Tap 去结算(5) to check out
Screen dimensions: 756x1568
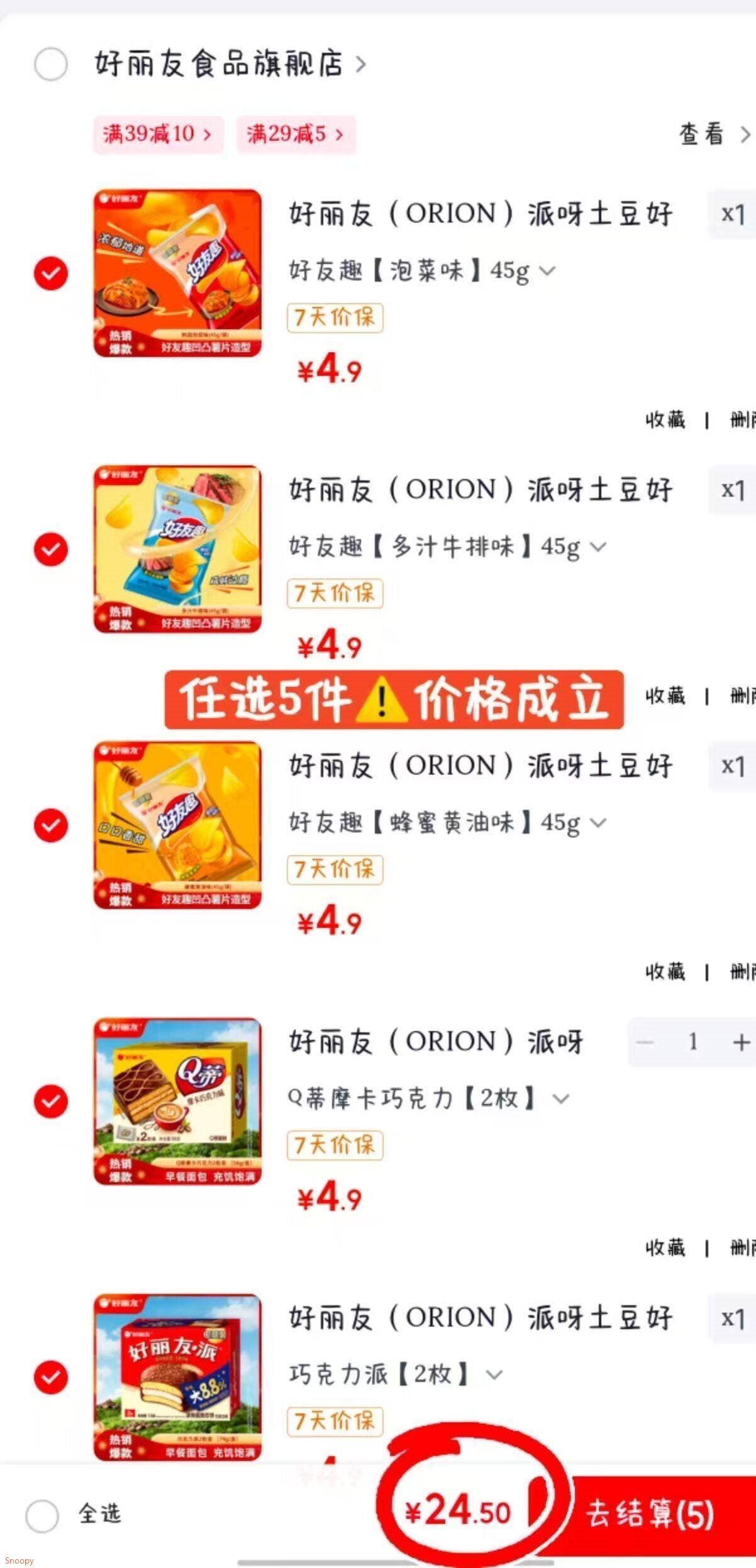point(651,1515)
